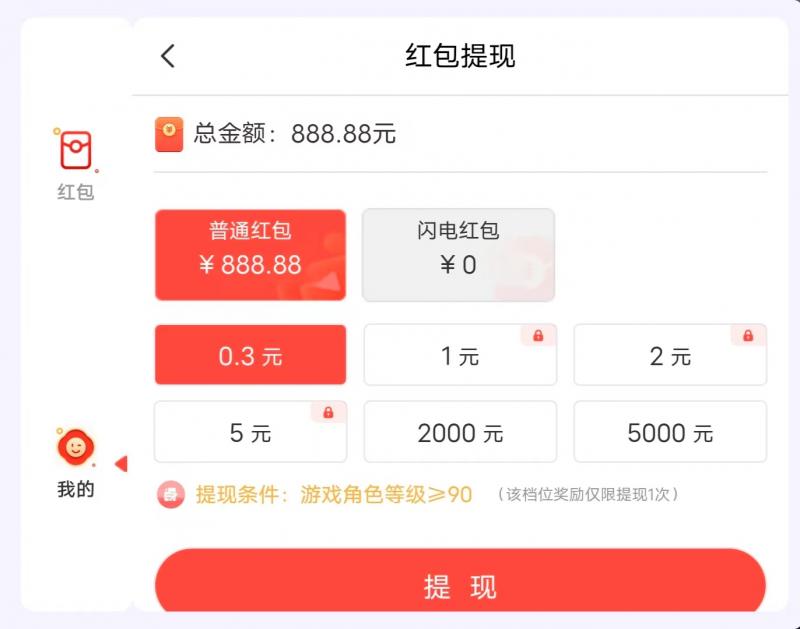Tap the red 提现 button
The height and width of the screenshot is (629, 800).
point(460,584)
